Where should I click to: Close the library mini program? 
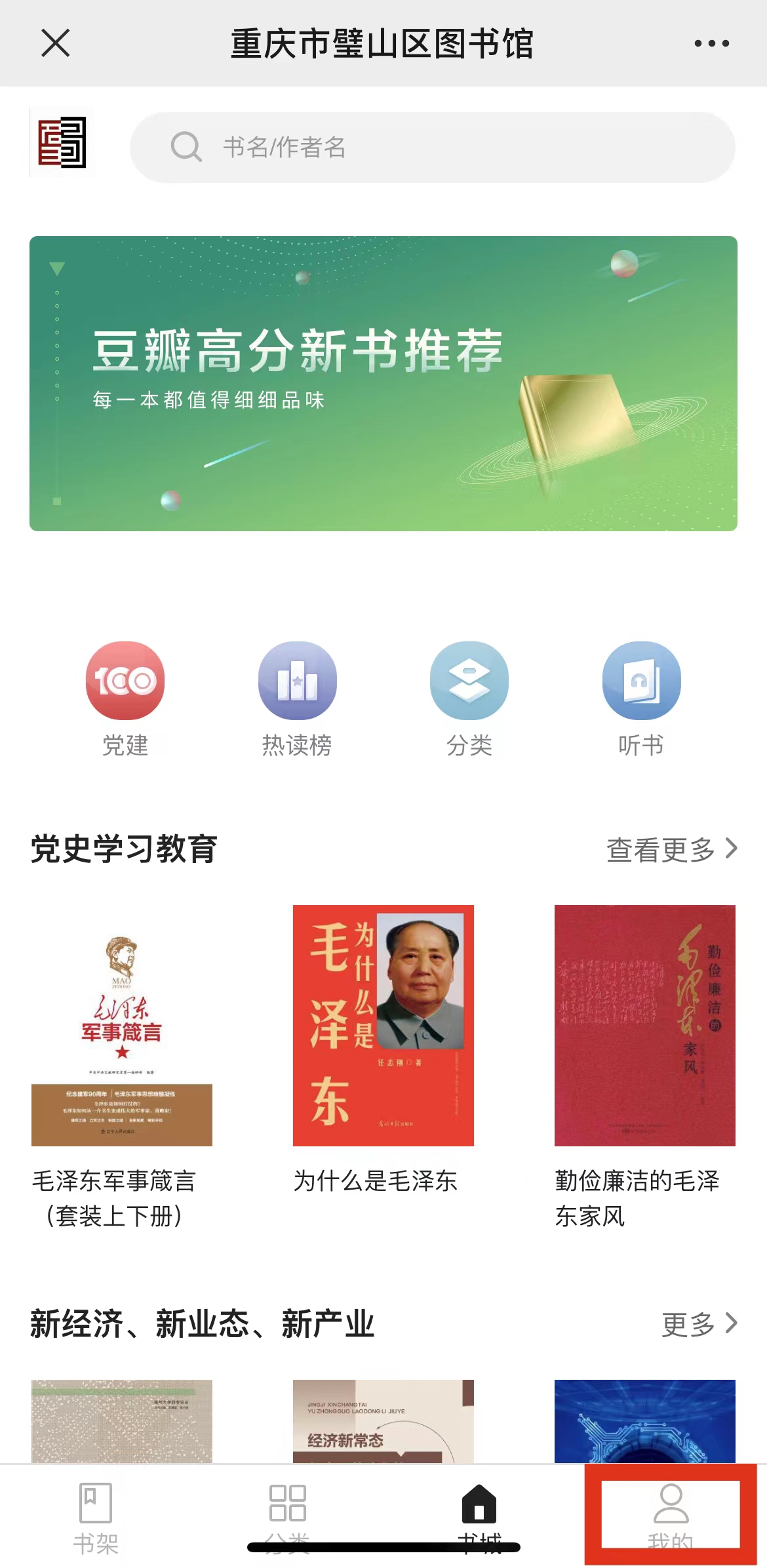point(56,43)
